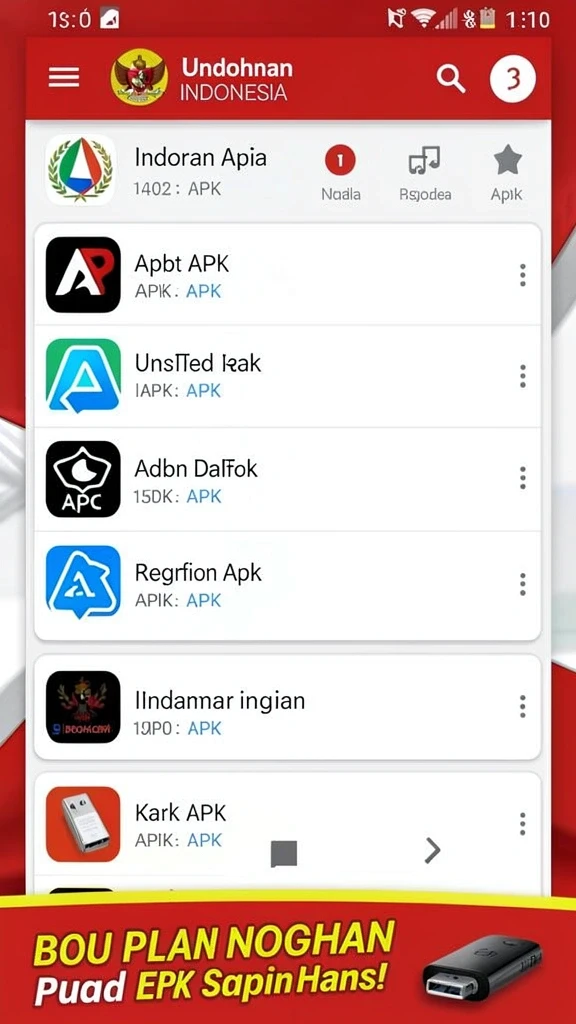Open overflow menu for IIndanmar ingian

[x=522, y=706]
